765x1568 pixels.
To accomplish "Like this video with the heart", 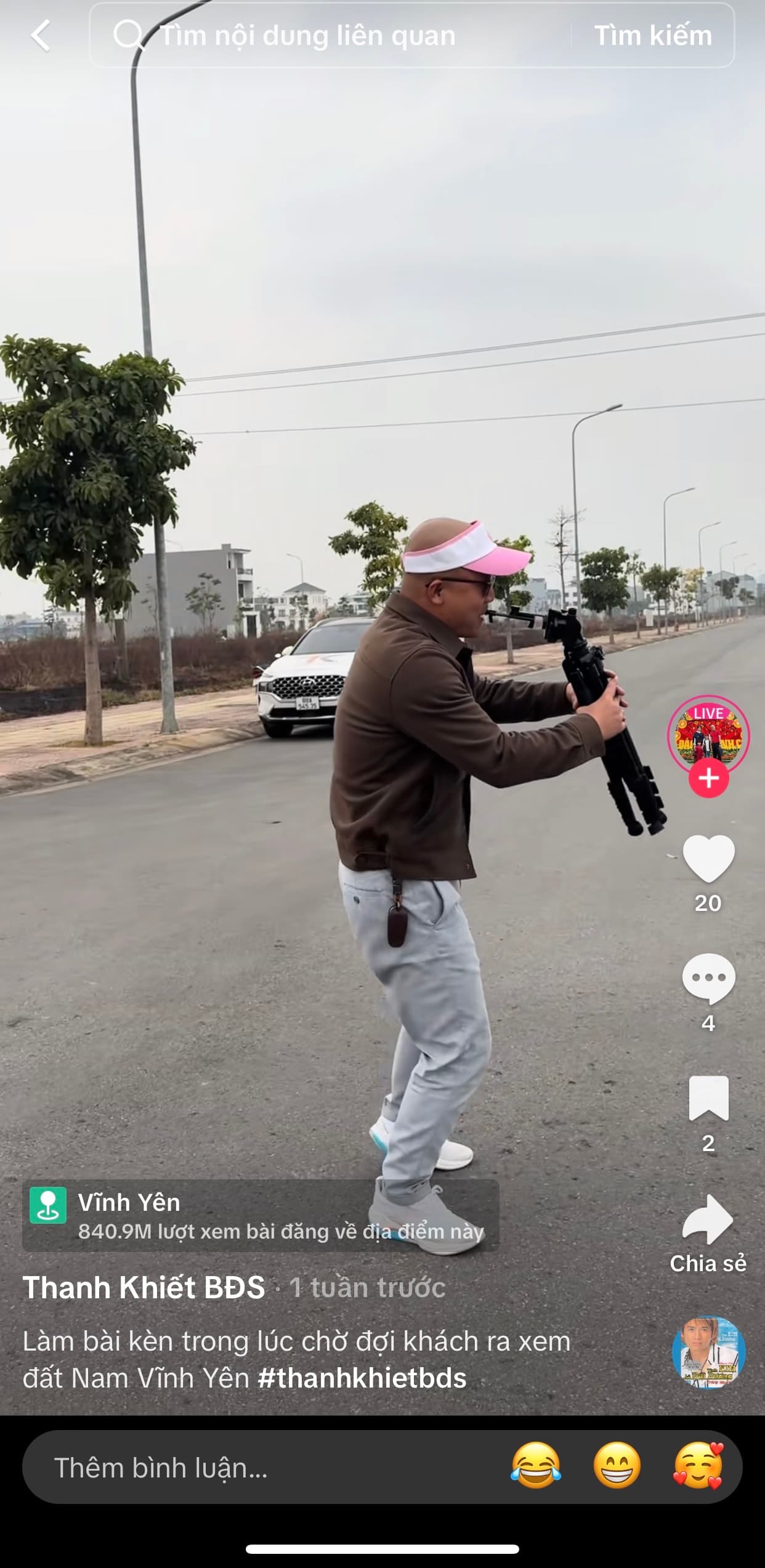I will point(708,859).
